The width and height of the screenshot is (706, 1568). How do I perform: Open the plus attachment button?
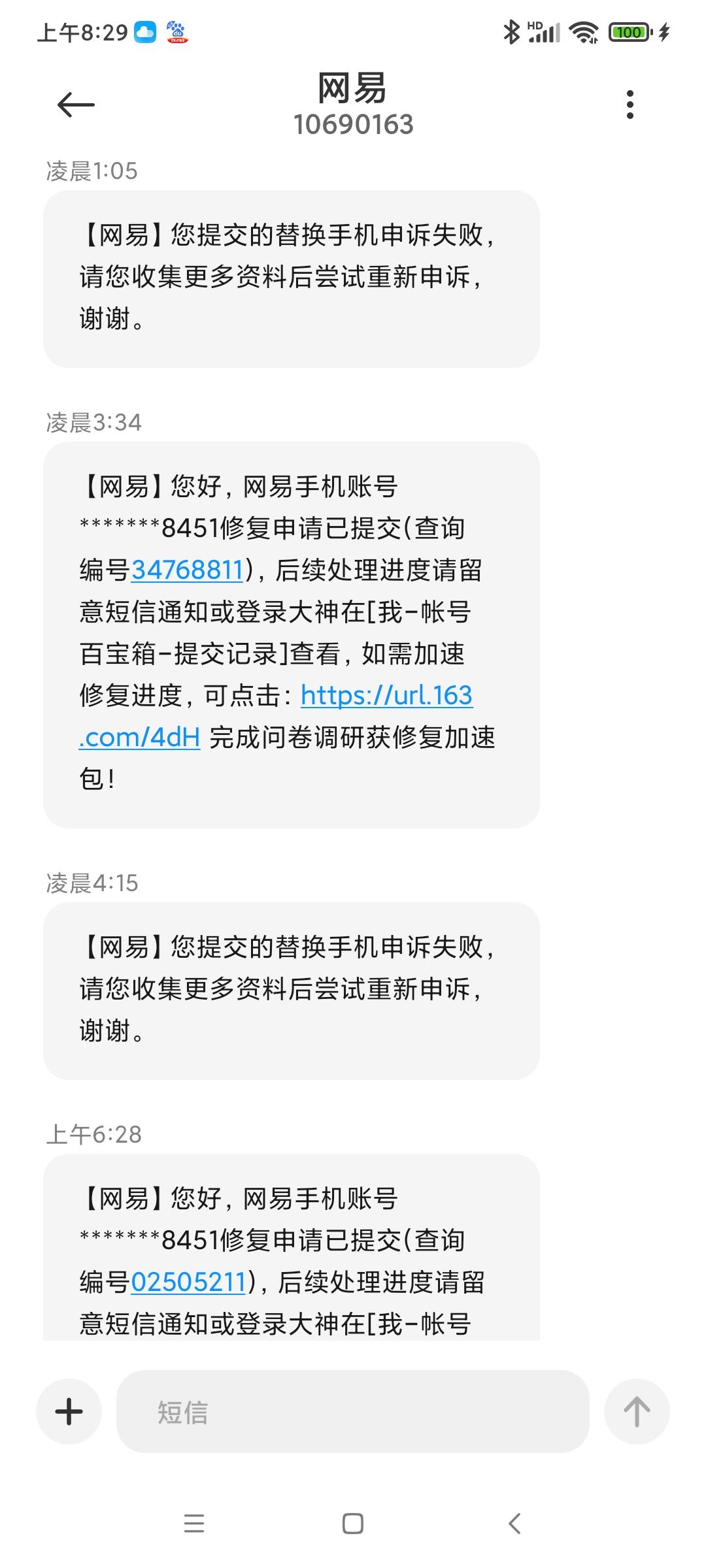69,1412
